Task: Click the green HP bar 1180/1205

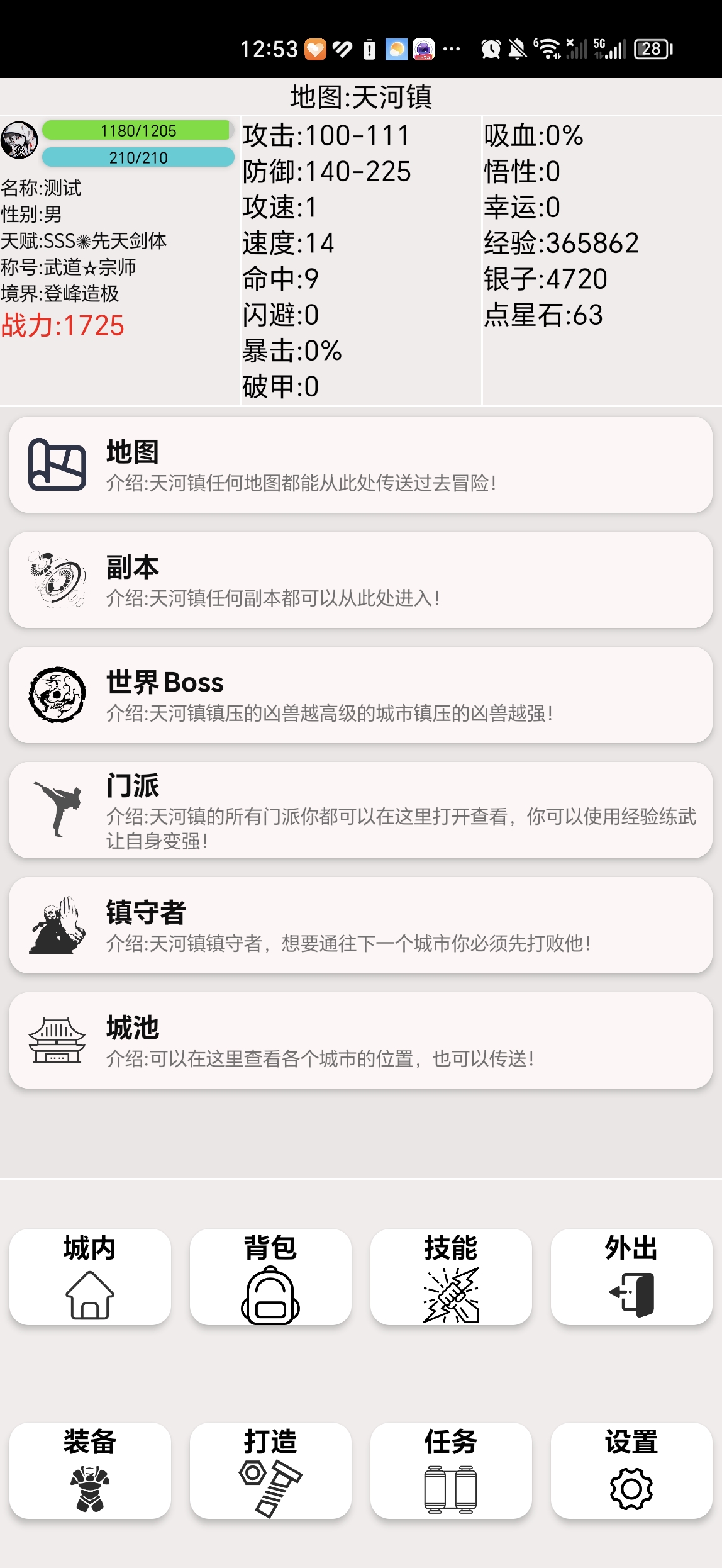Action: click(137, 131)
